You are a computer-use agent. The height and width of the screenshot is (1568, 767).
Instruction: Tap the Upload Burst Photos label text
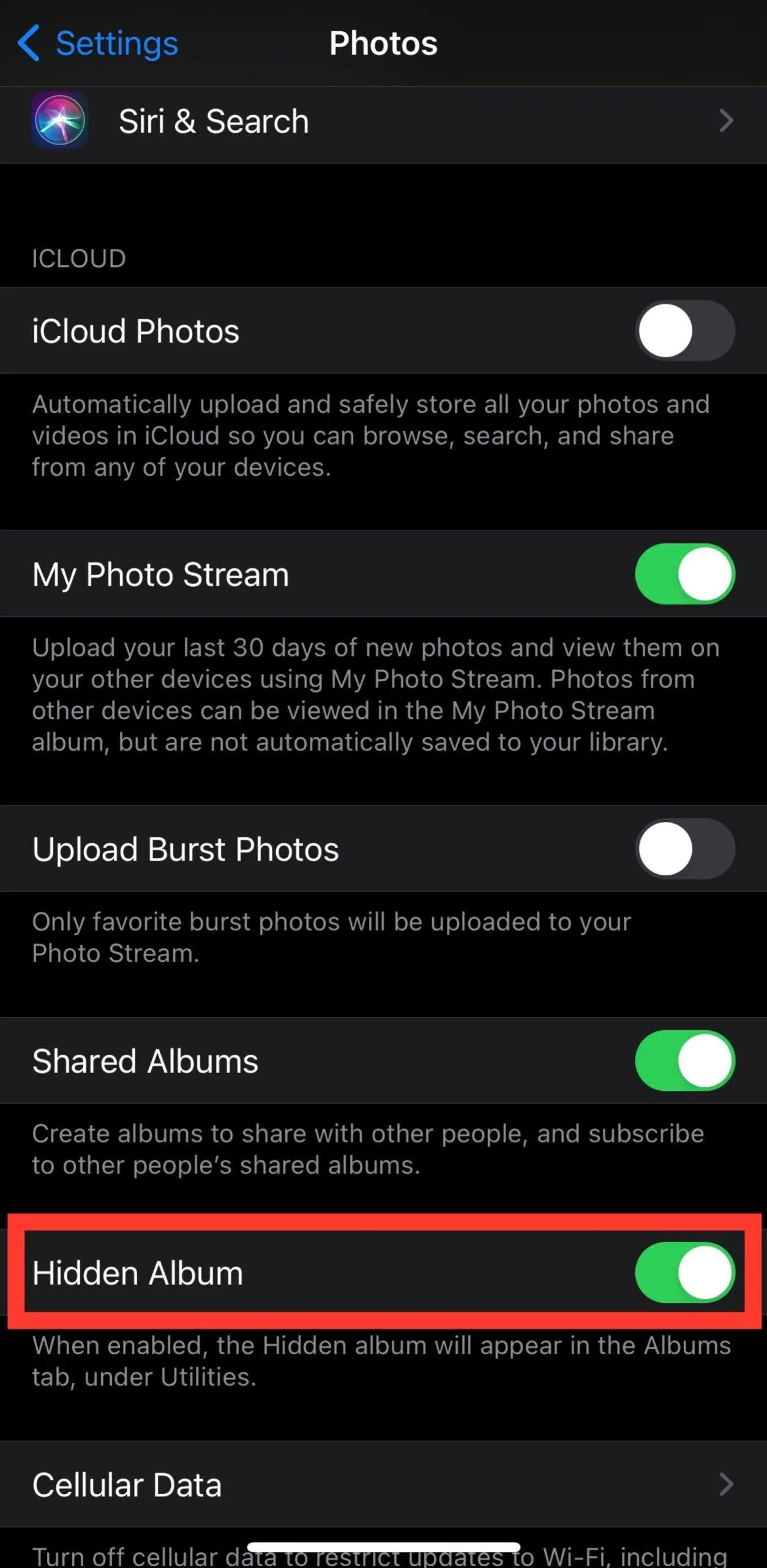[185, 848]
